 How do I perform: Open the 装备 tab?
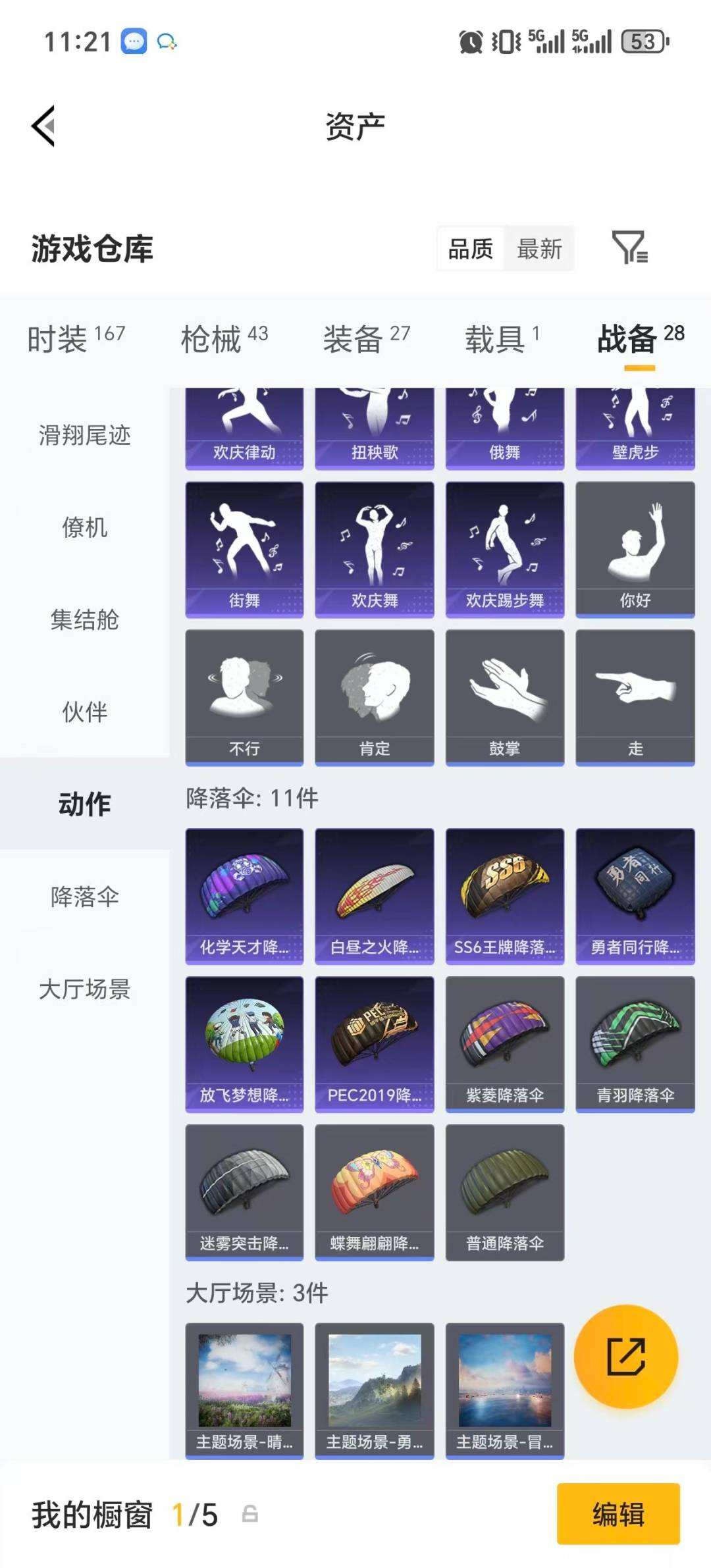(366, 338)
